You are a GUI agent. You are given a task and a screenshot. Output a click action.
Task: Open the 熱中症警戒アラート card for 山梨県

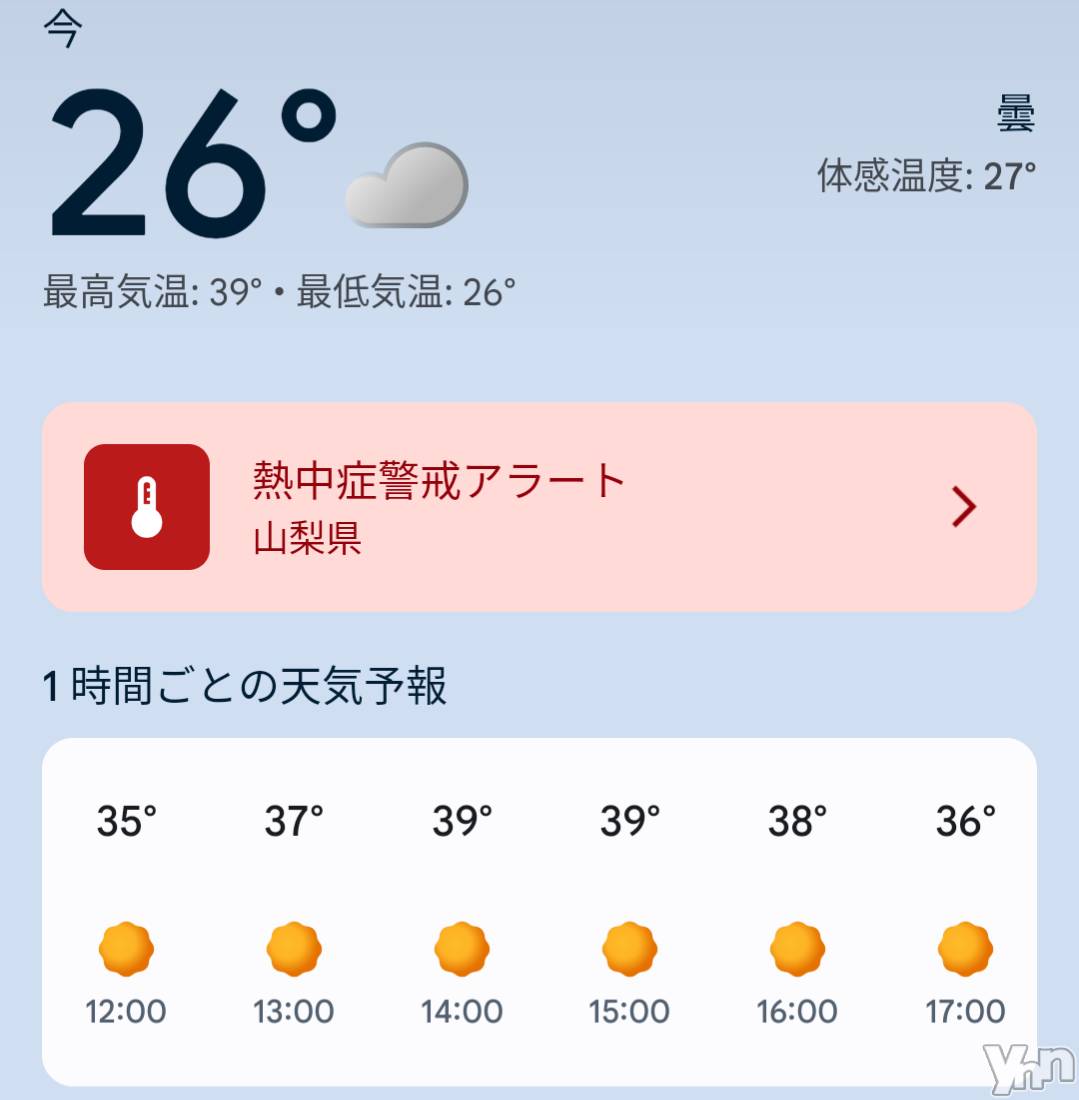coord(538,507)
